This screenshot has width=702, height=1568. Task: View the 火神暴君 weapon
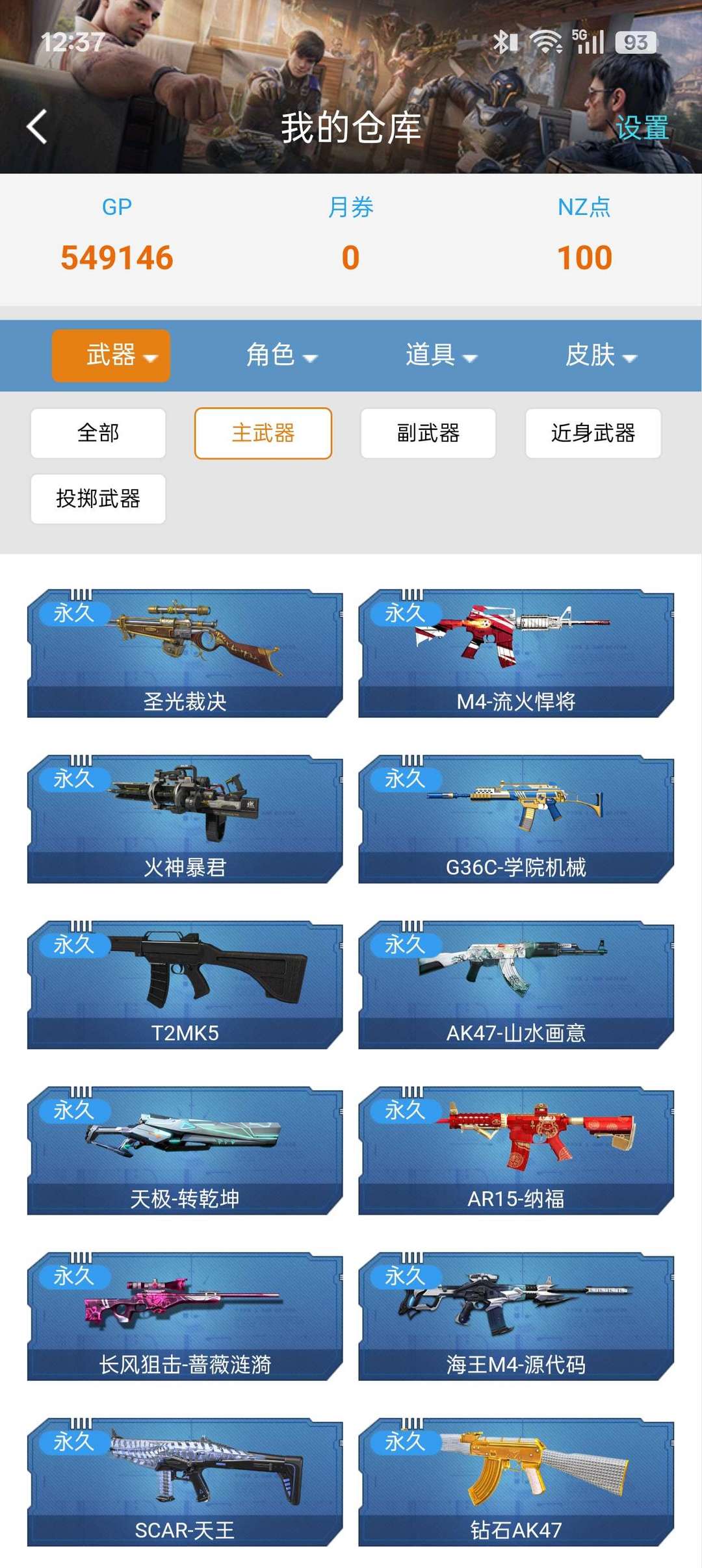pos(185,818)
